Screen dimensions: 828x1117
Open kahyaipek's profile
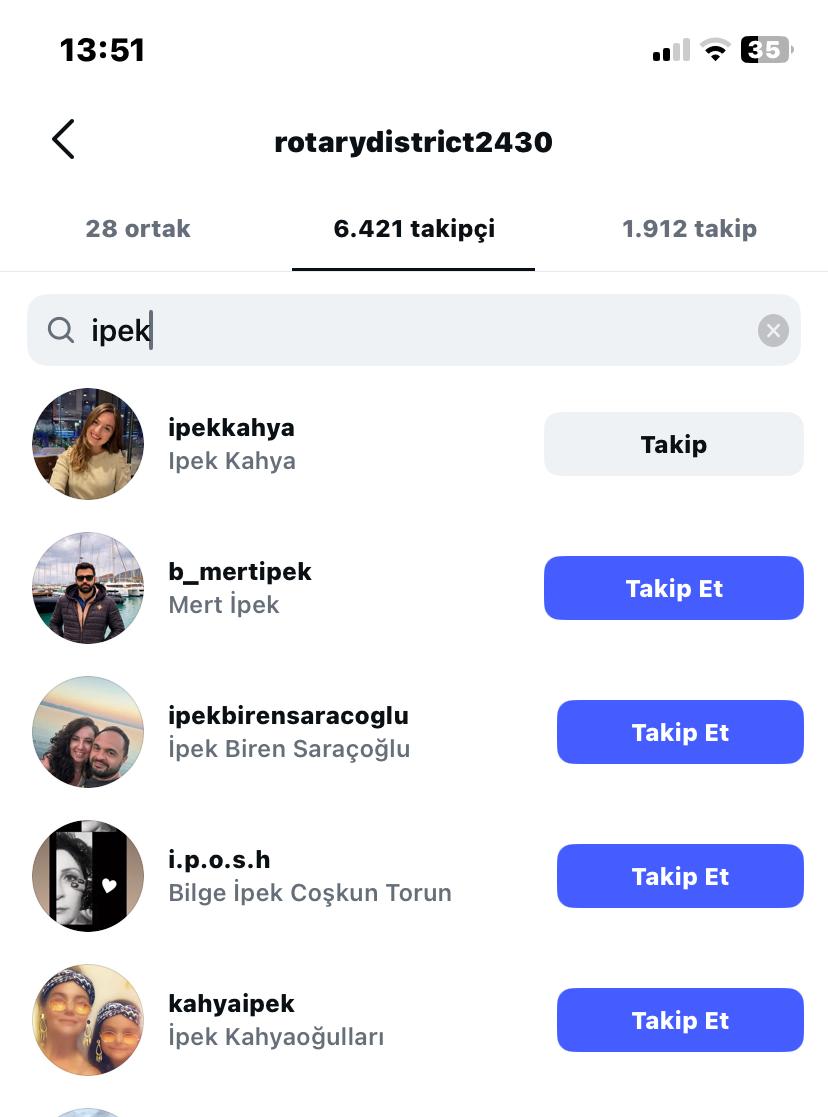coord(231,1004)
